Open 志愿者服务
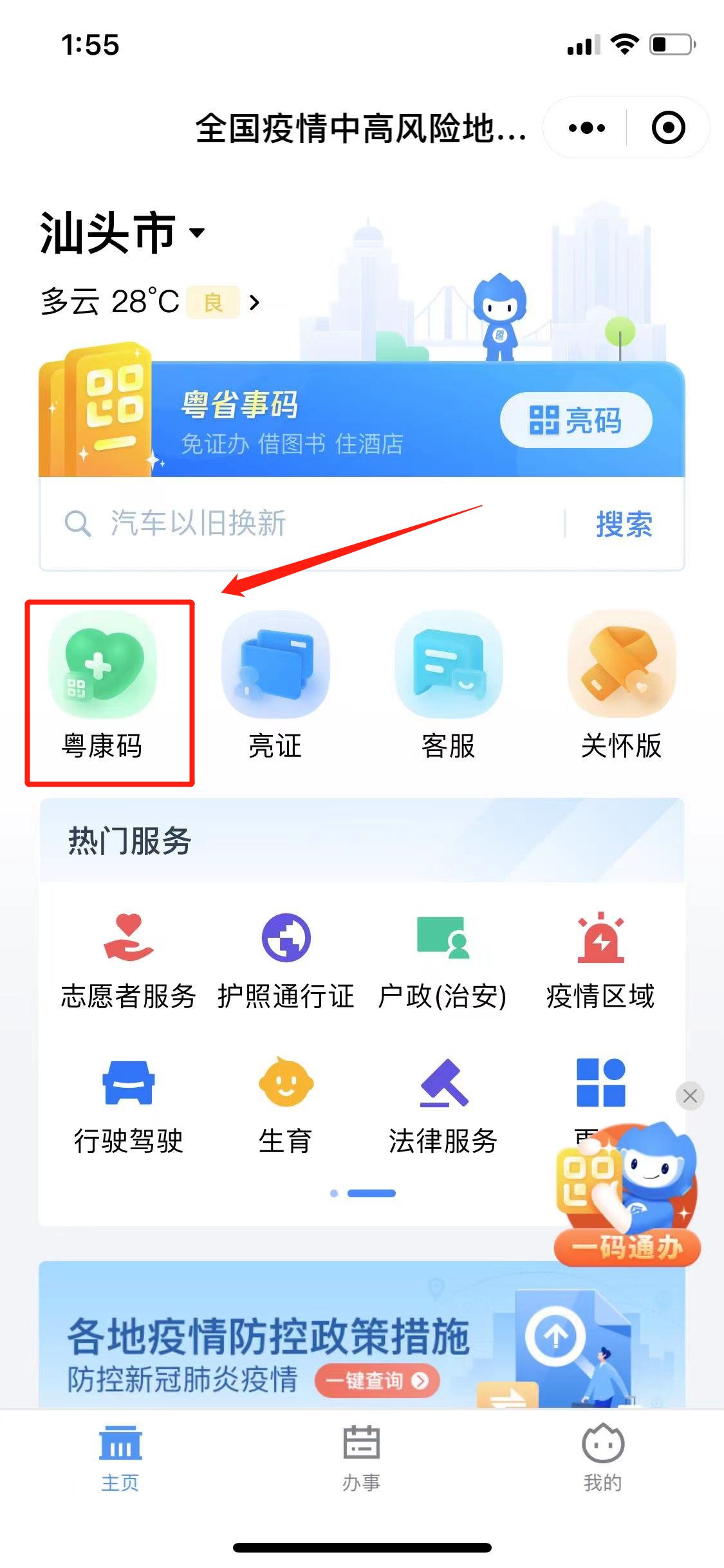Screen dimensions: 724x1568 [128, 960]
